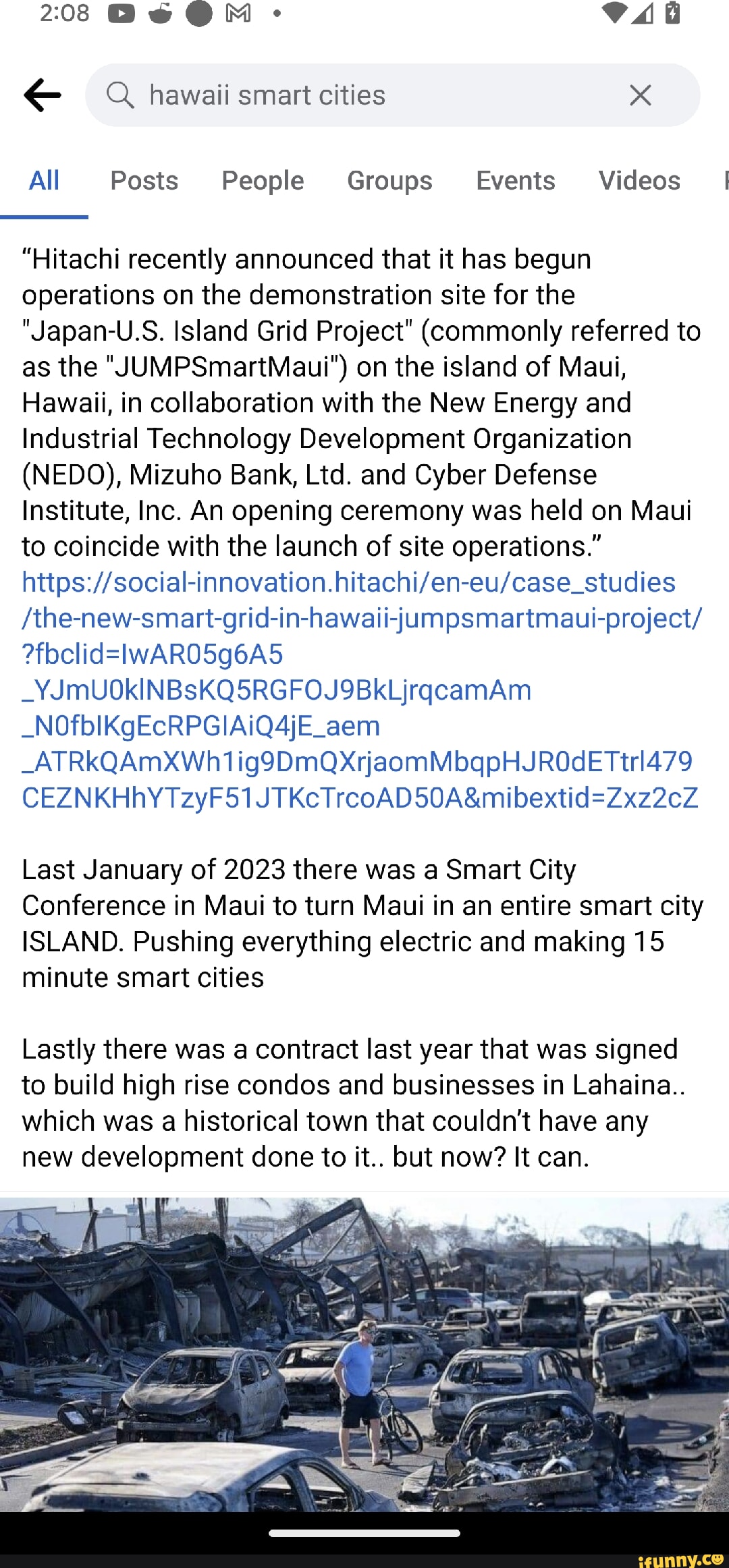
Task: Clear the search query with X
Action: (640, 95)
